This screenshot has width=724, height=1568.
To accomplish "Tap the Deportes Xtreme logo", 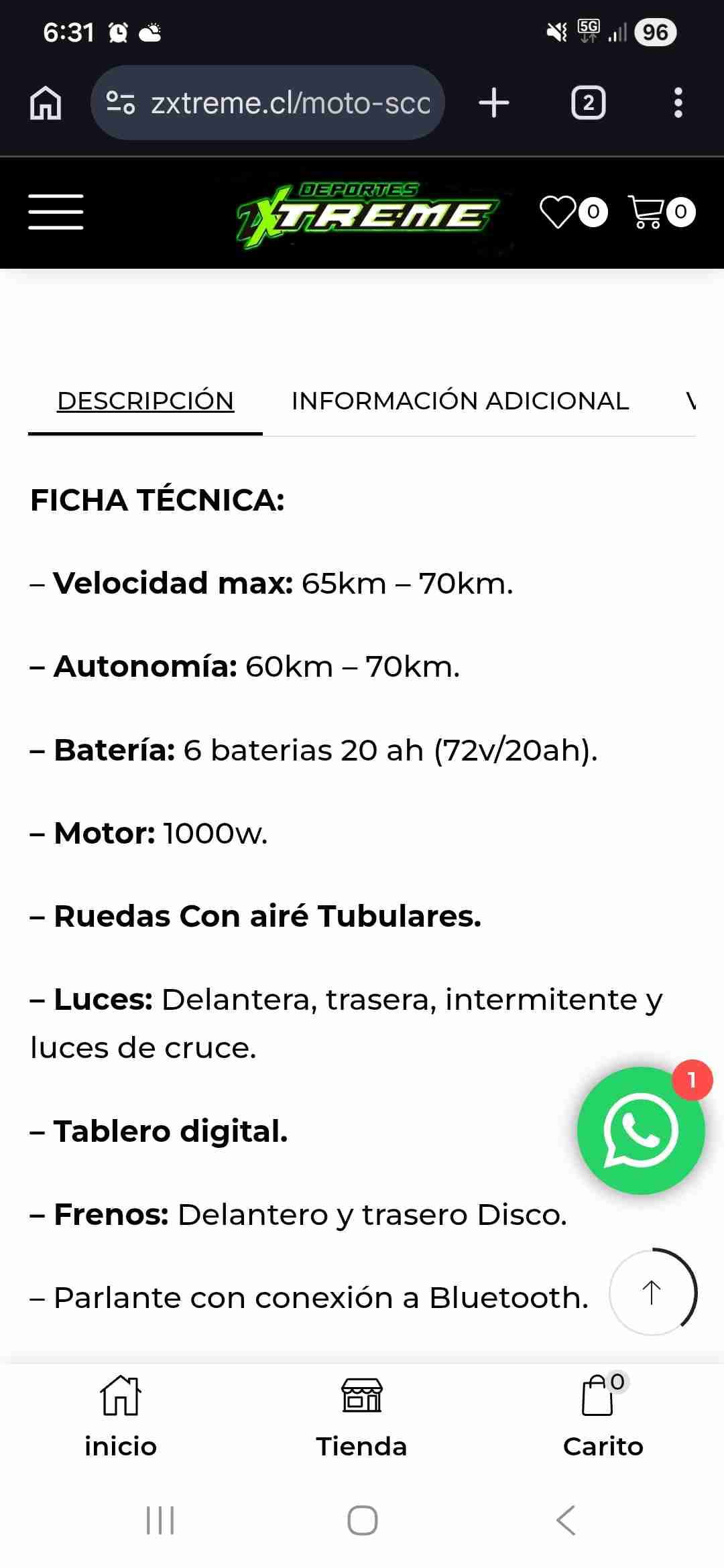I will (x=365, y=212).
